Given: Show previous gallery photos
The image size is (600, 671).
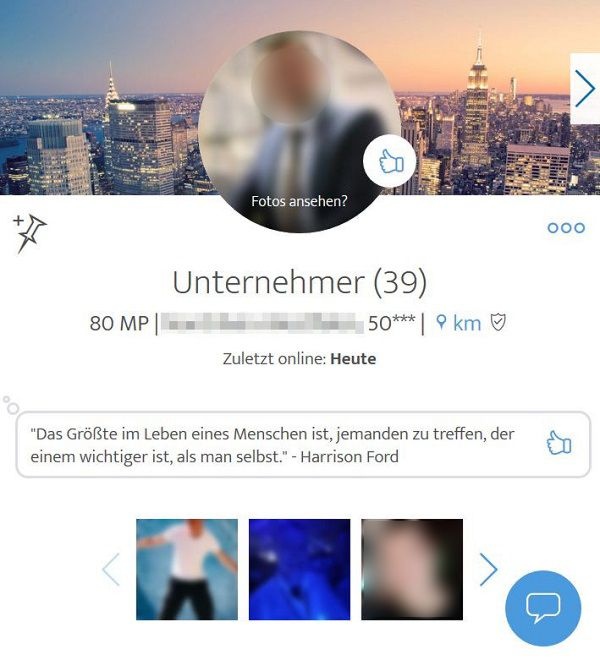Looking at the screenshot, I should pyautogui.click(x=111, y=569).
